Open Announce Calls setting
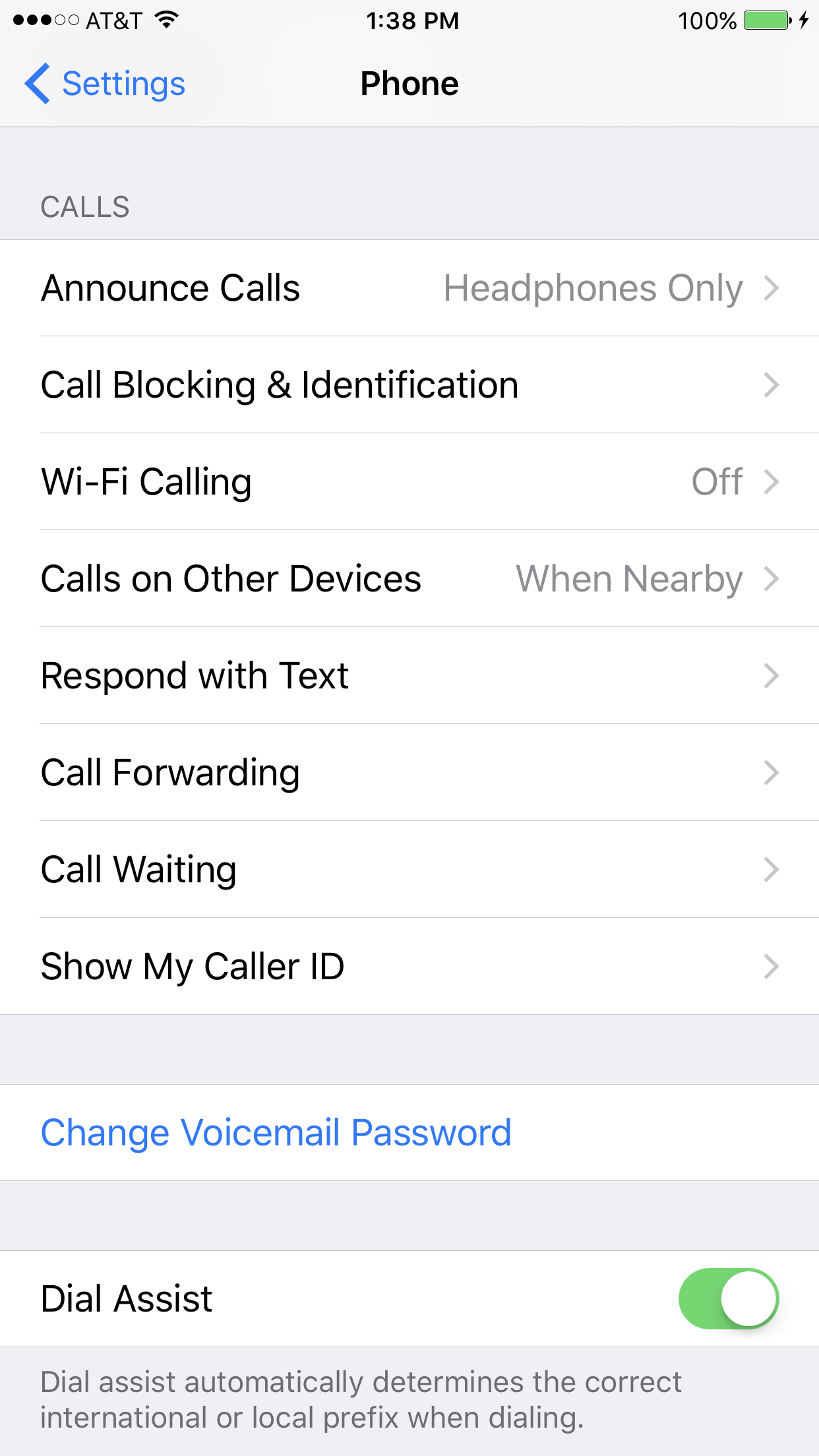The width and height of the screenshot is (819, 1456). click(x=409, y=288)
